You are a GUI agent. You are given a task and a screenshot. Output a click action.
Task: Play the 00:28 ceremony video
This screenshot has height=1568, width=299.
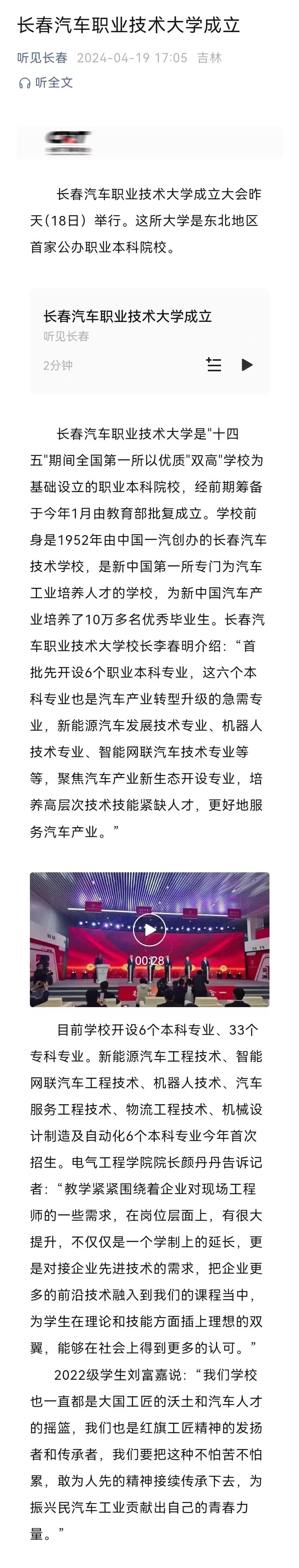point(149,929)
